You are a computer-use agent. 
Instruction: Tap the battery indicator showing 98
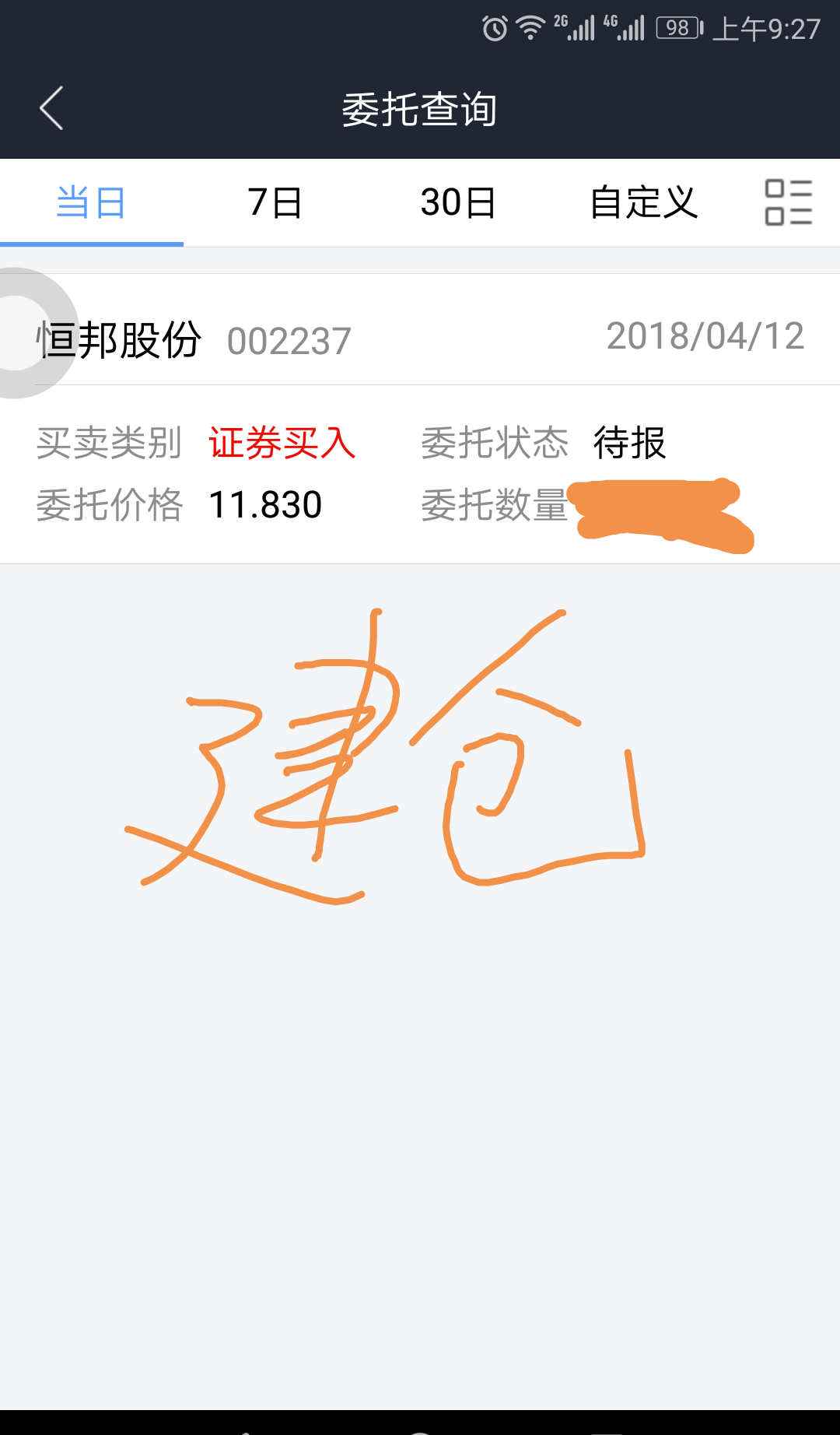click(676, 28)
